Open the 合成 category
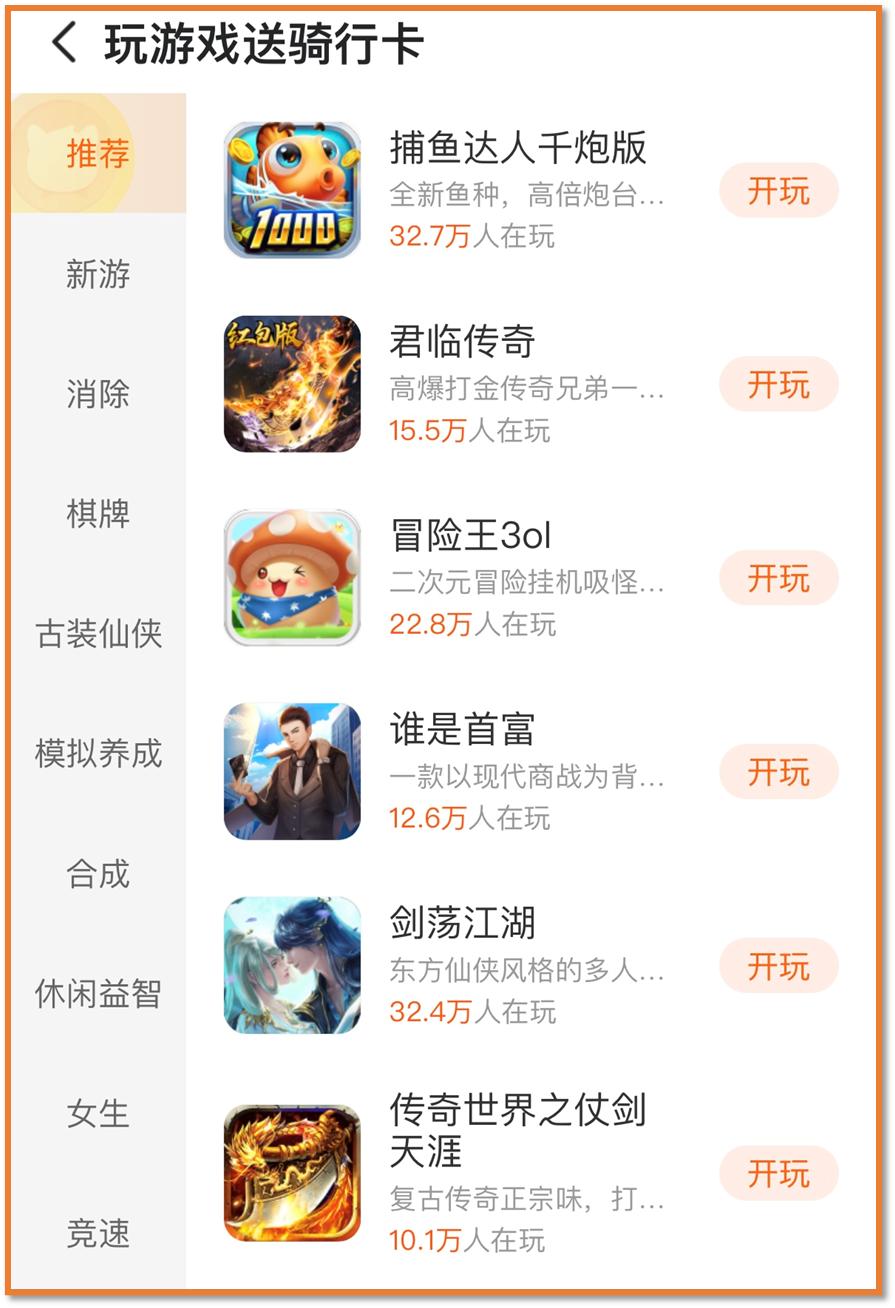Image resolution: width=895 pixels, height=1308 pixels. [x=98, y=874]
